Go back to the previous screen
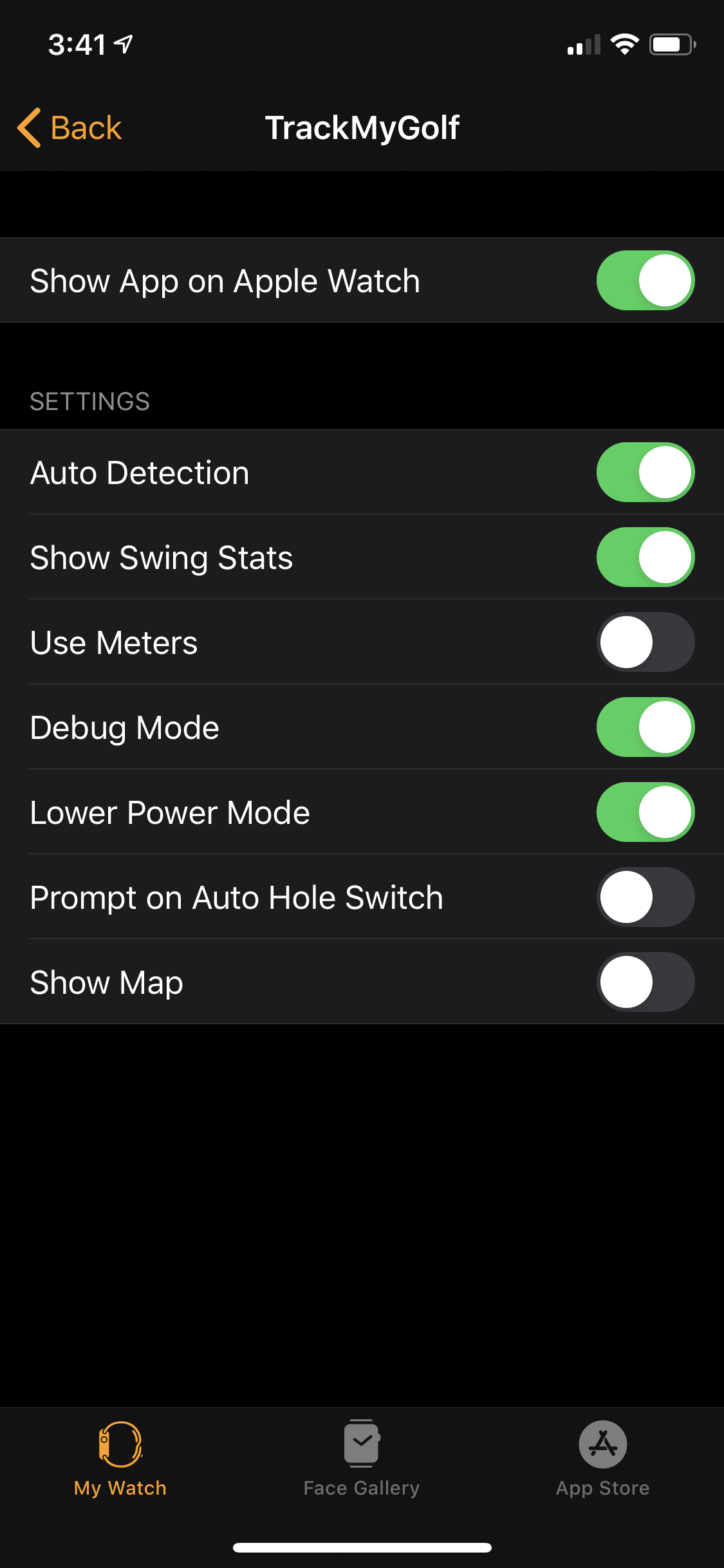724x1568 pixels. [70, 127]
